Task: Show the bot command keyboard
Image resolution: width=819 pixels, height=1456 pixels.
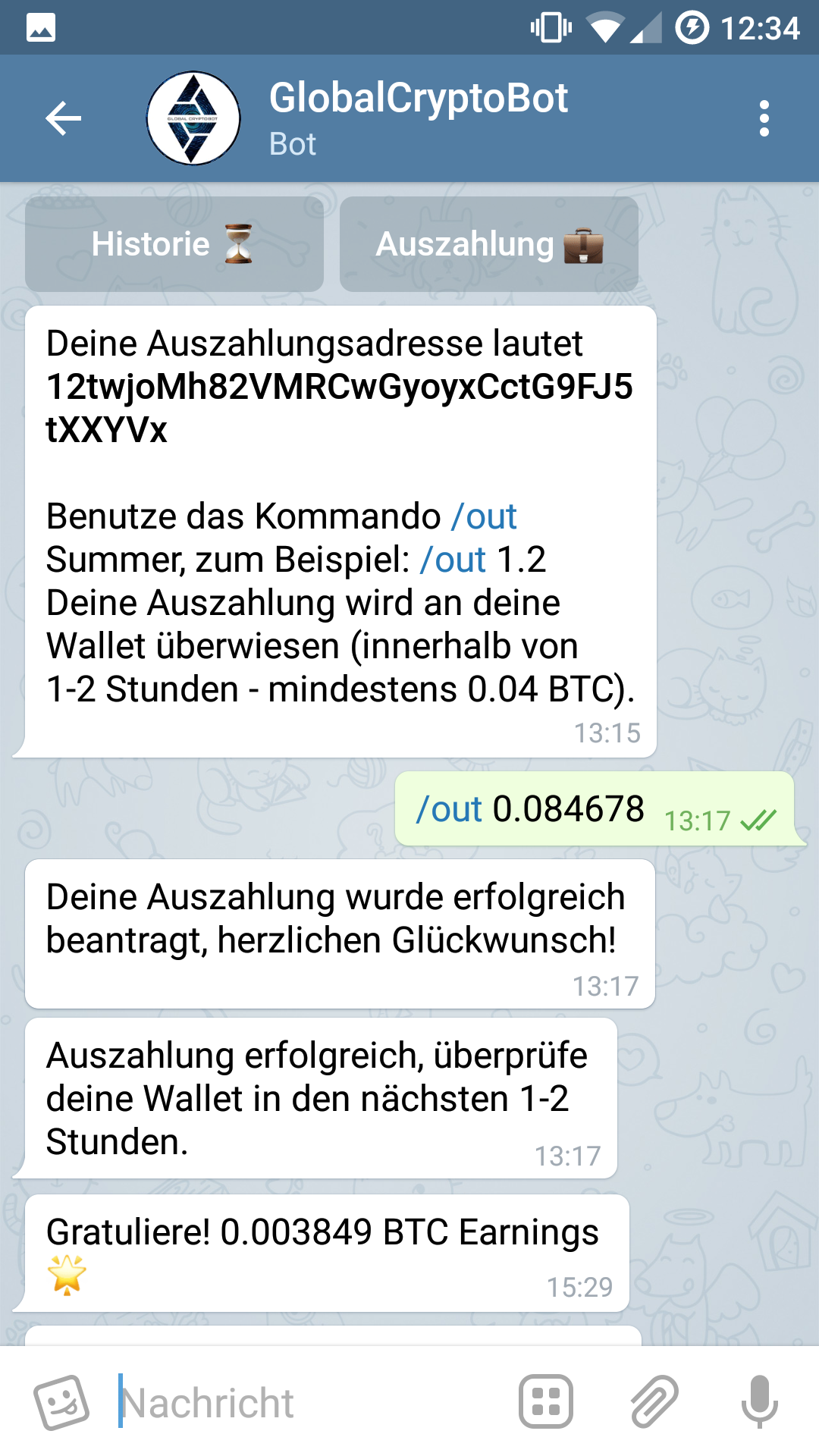Action: (x=545, y=1401)
